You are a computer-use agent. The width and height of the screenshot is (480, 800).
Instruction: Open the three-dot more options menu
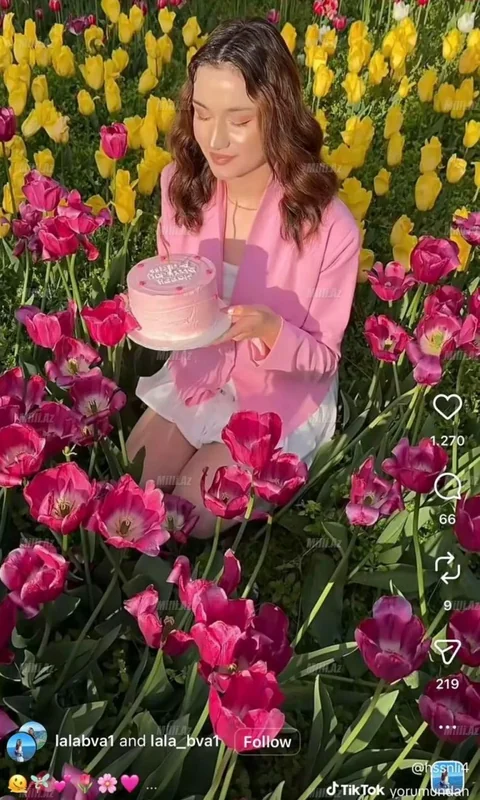(x=447, y=728)
